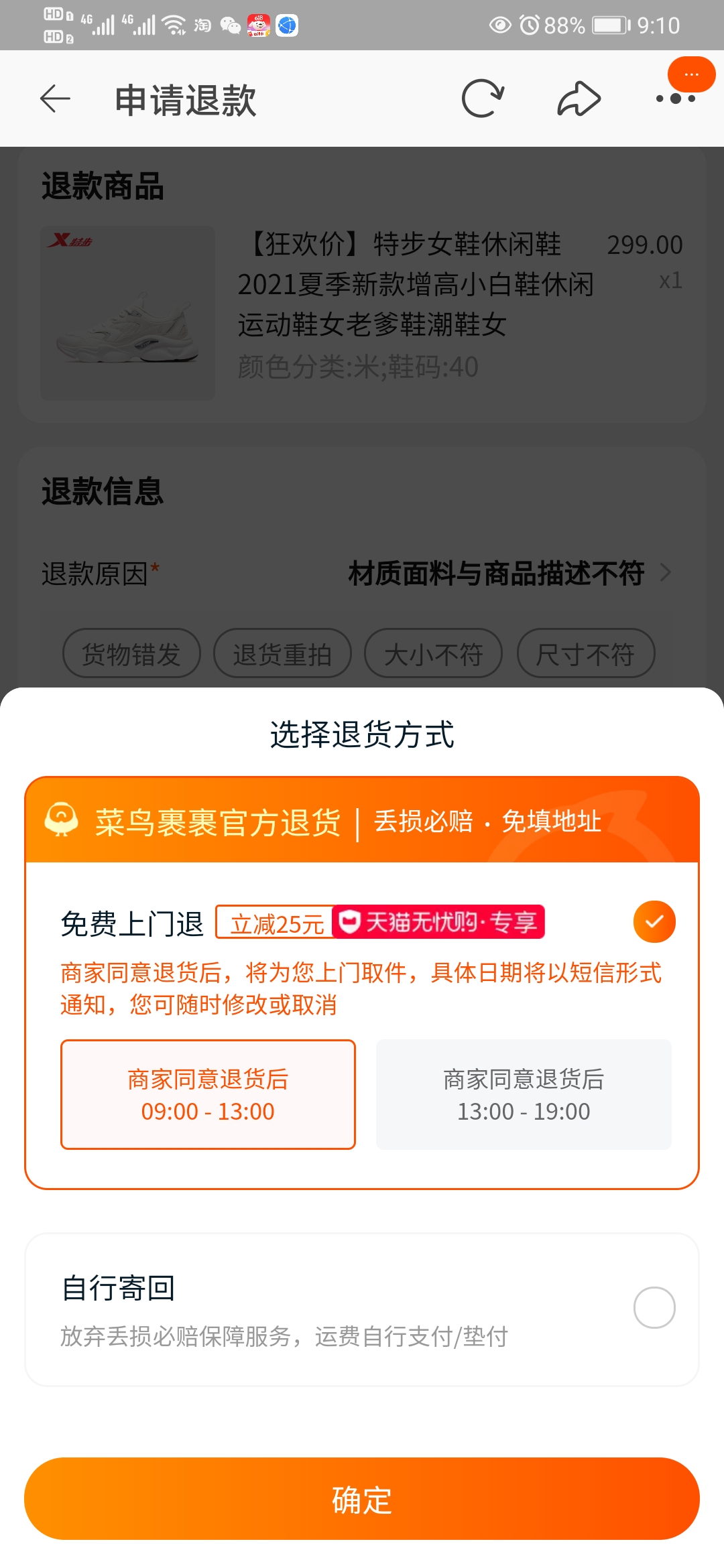Image resolution: width=724 pixels, height=1568 pixels.
Task: Select 免费上门退 pickup return option
Action: coord(654,922)
